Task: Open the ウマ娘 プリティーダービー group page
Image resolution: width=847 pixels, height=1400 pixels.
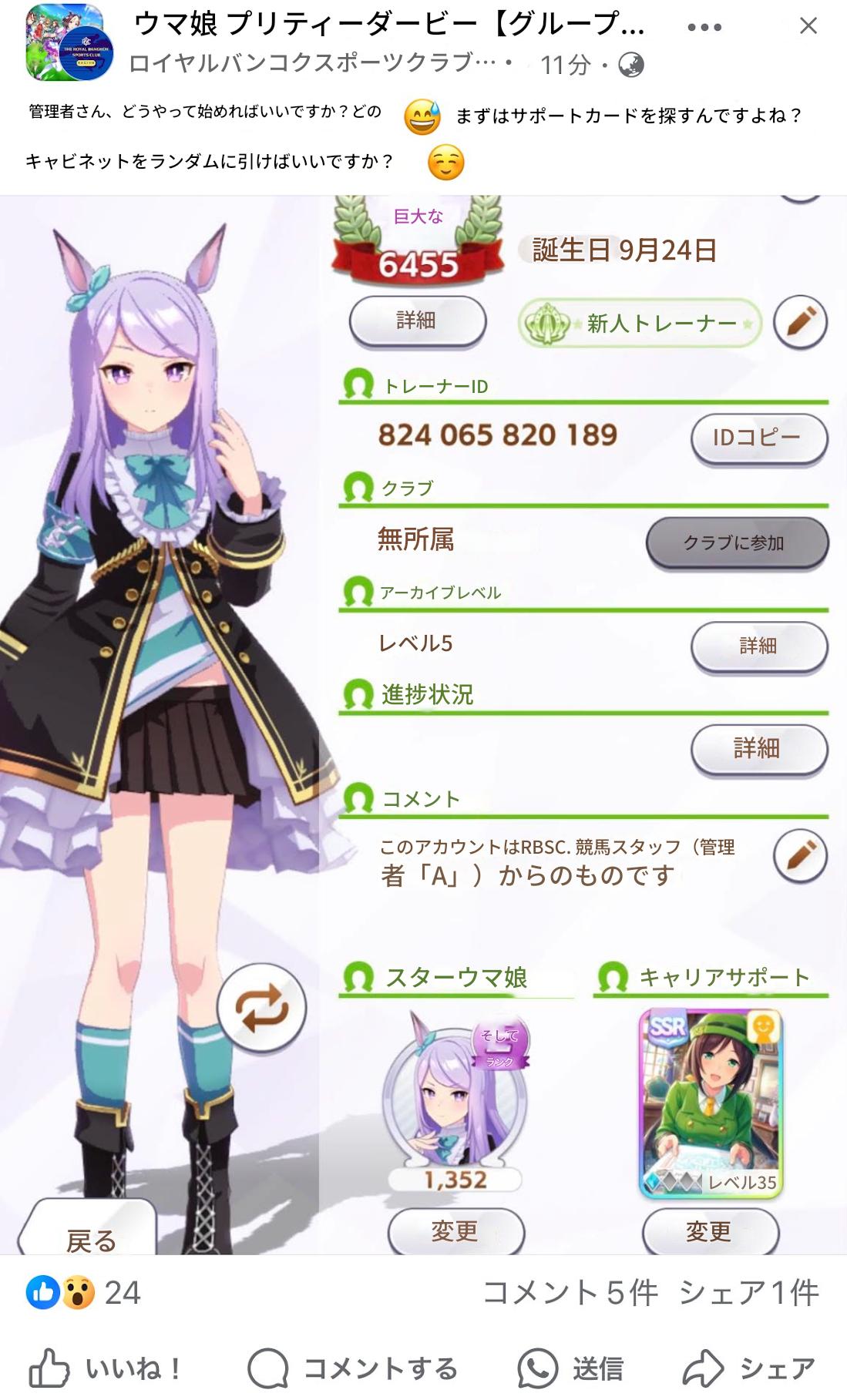Action: point(389,25)
